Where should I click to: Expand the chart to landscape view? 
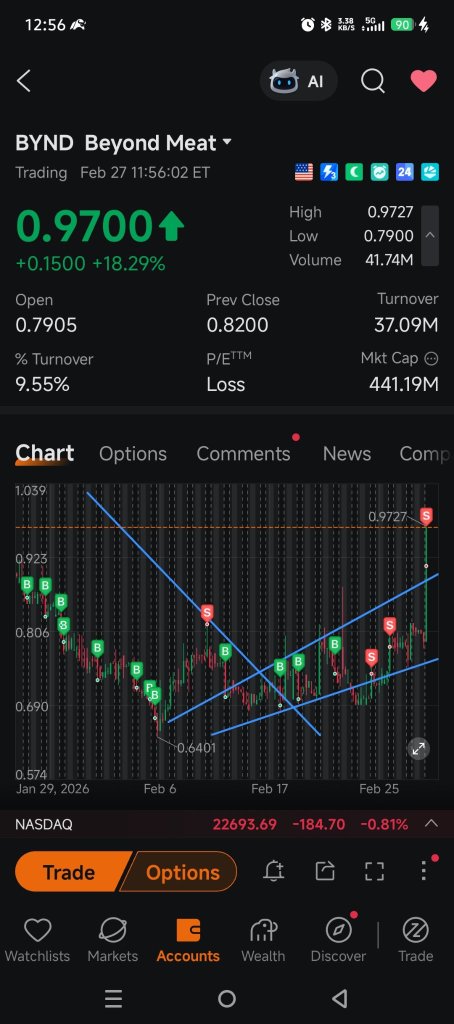point(418,748)
